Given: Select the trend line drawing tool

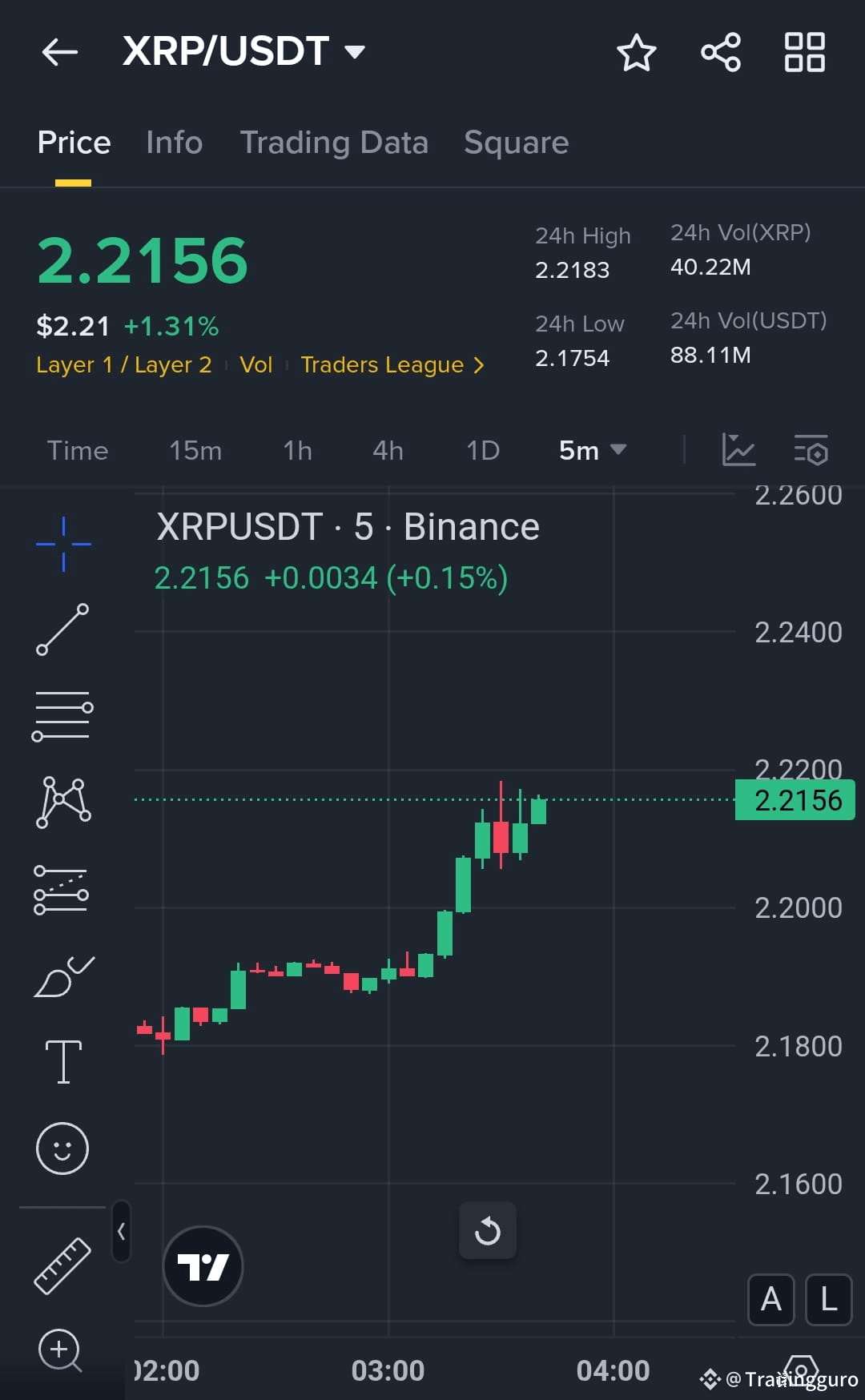Looking at the screenshot, I should [x=62, y=628].
